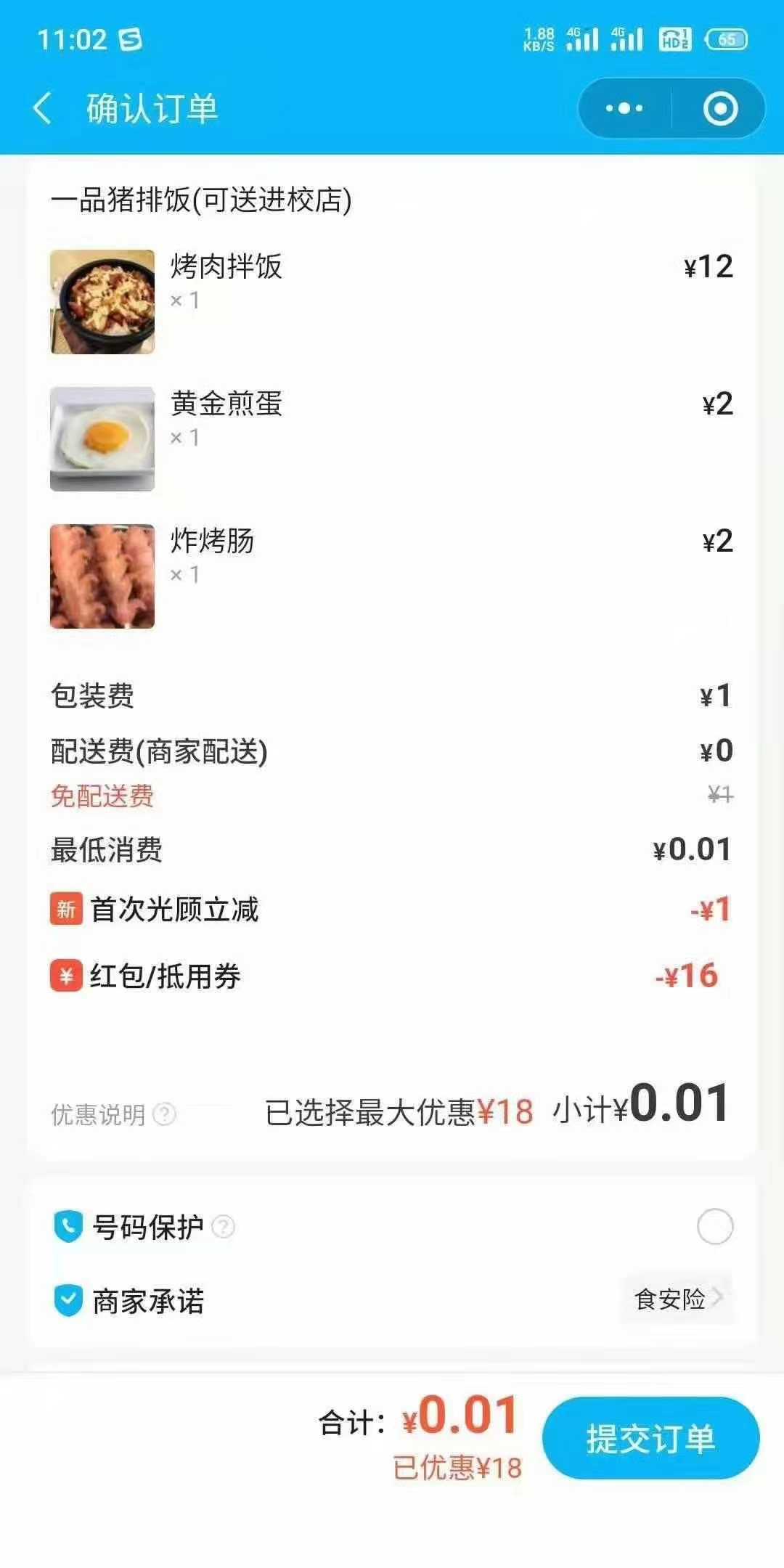
Task: Tap 优惠说明 help icon for discount details
Action: tap(165, 1114)
